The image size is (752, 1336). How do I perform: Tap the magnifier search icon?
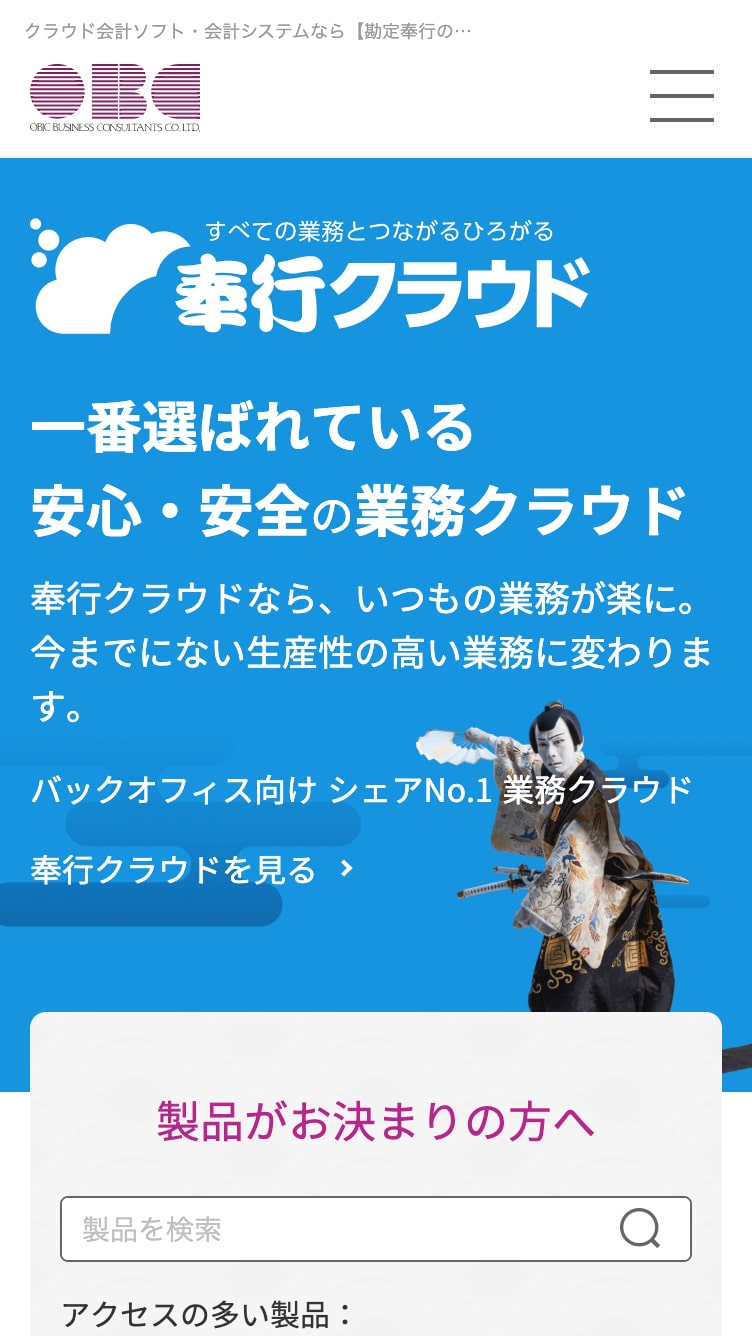coord(640,1229)
